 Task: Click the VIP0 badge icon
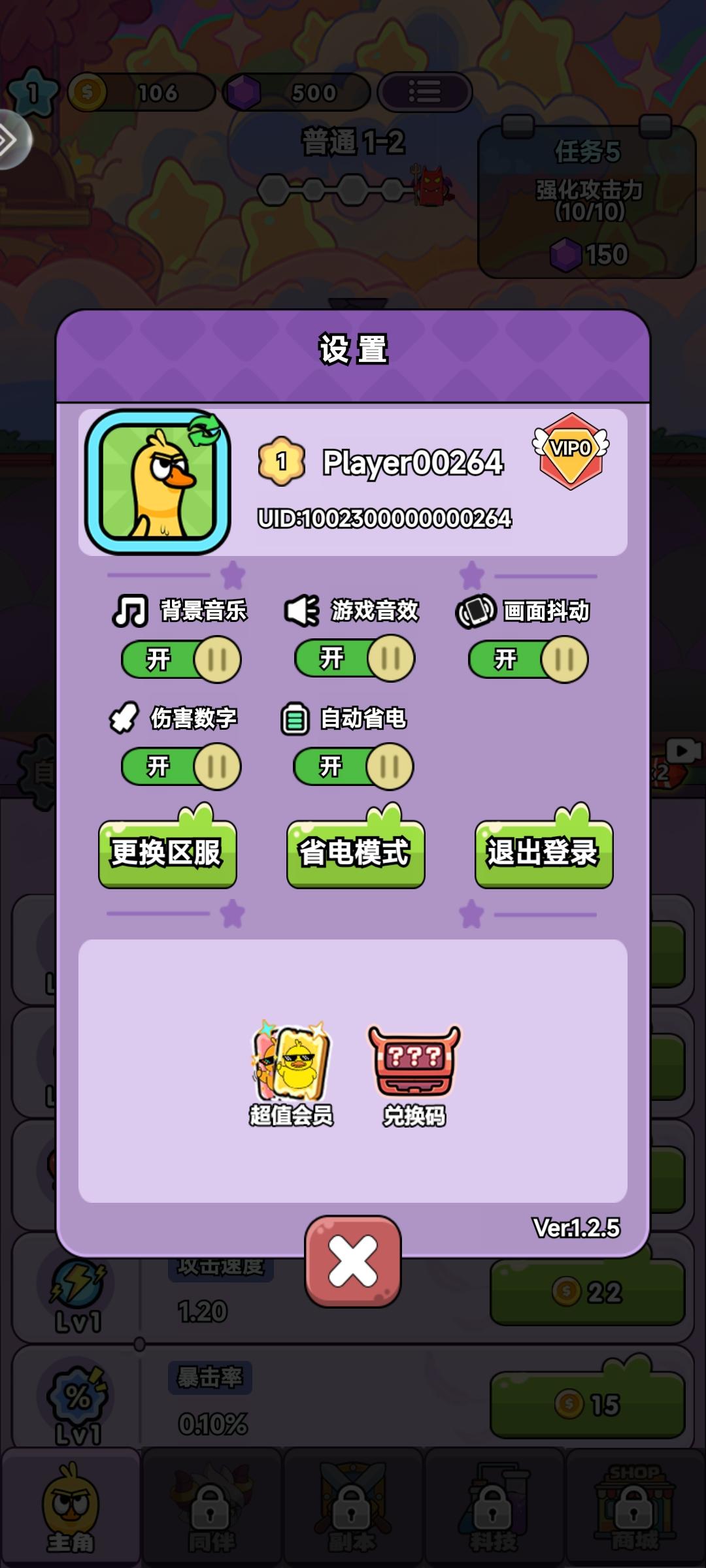pos(570,453)
